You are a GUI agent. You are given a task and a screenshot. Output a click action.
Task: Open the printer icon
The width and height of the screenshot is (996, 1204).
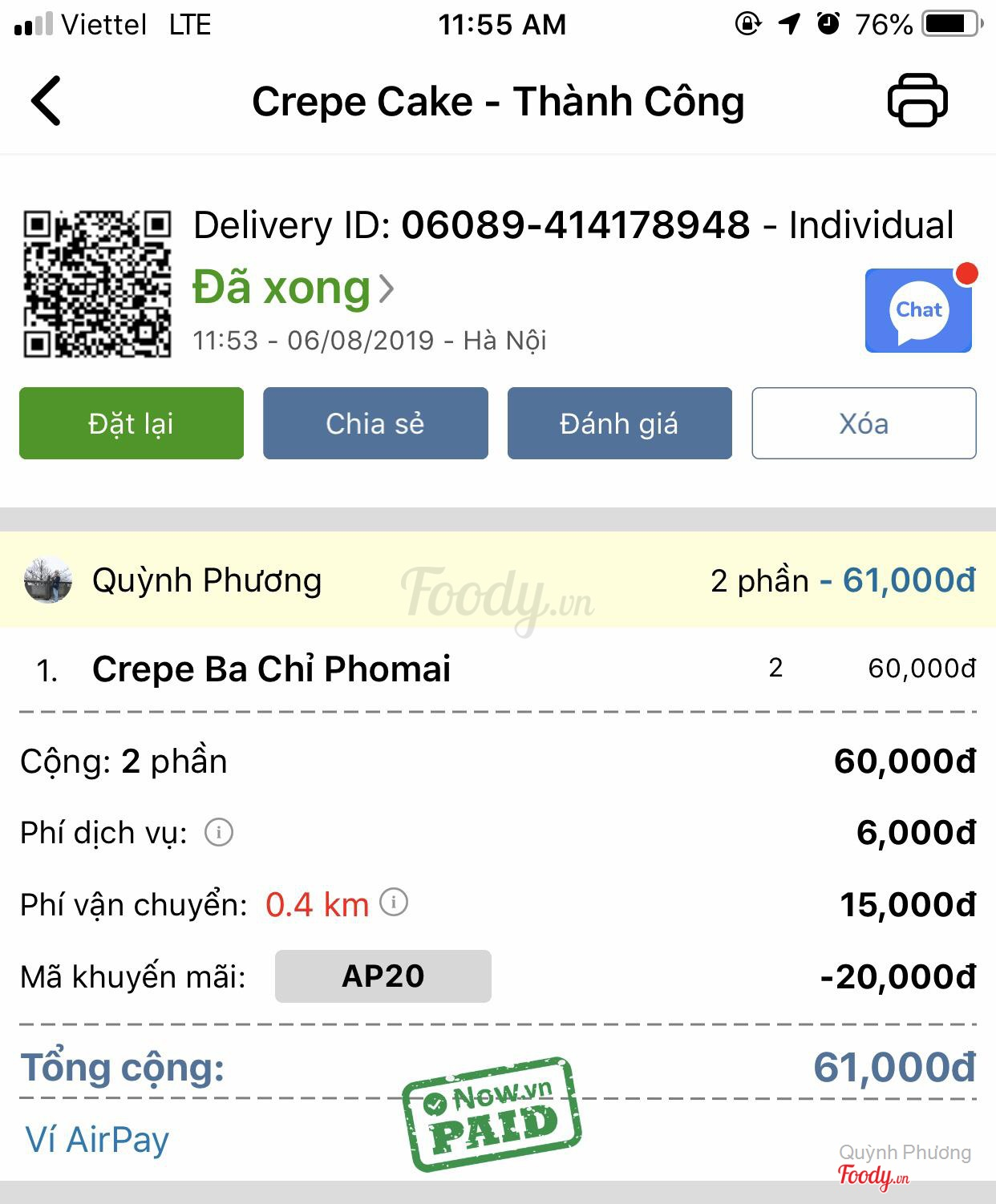coord(917,100)
